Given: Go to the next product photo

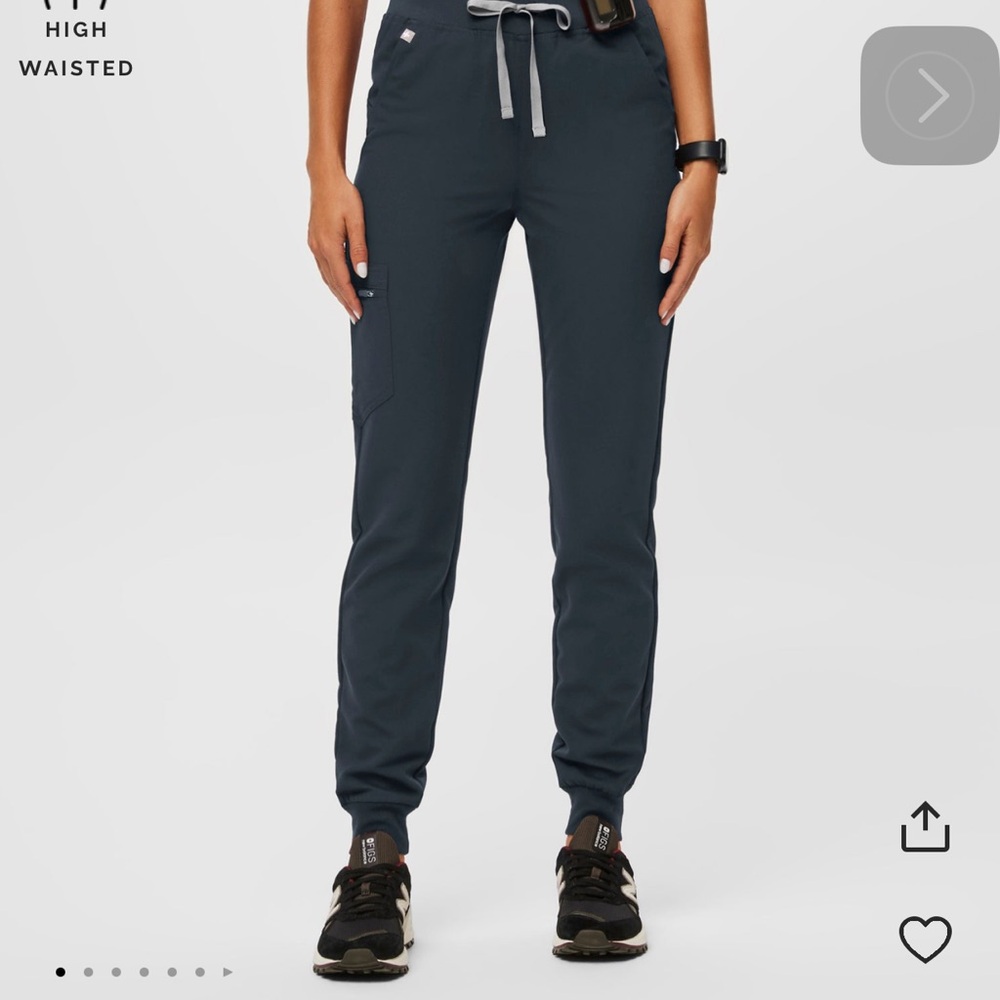Looking at the screenshot, I should pos(929,96).
